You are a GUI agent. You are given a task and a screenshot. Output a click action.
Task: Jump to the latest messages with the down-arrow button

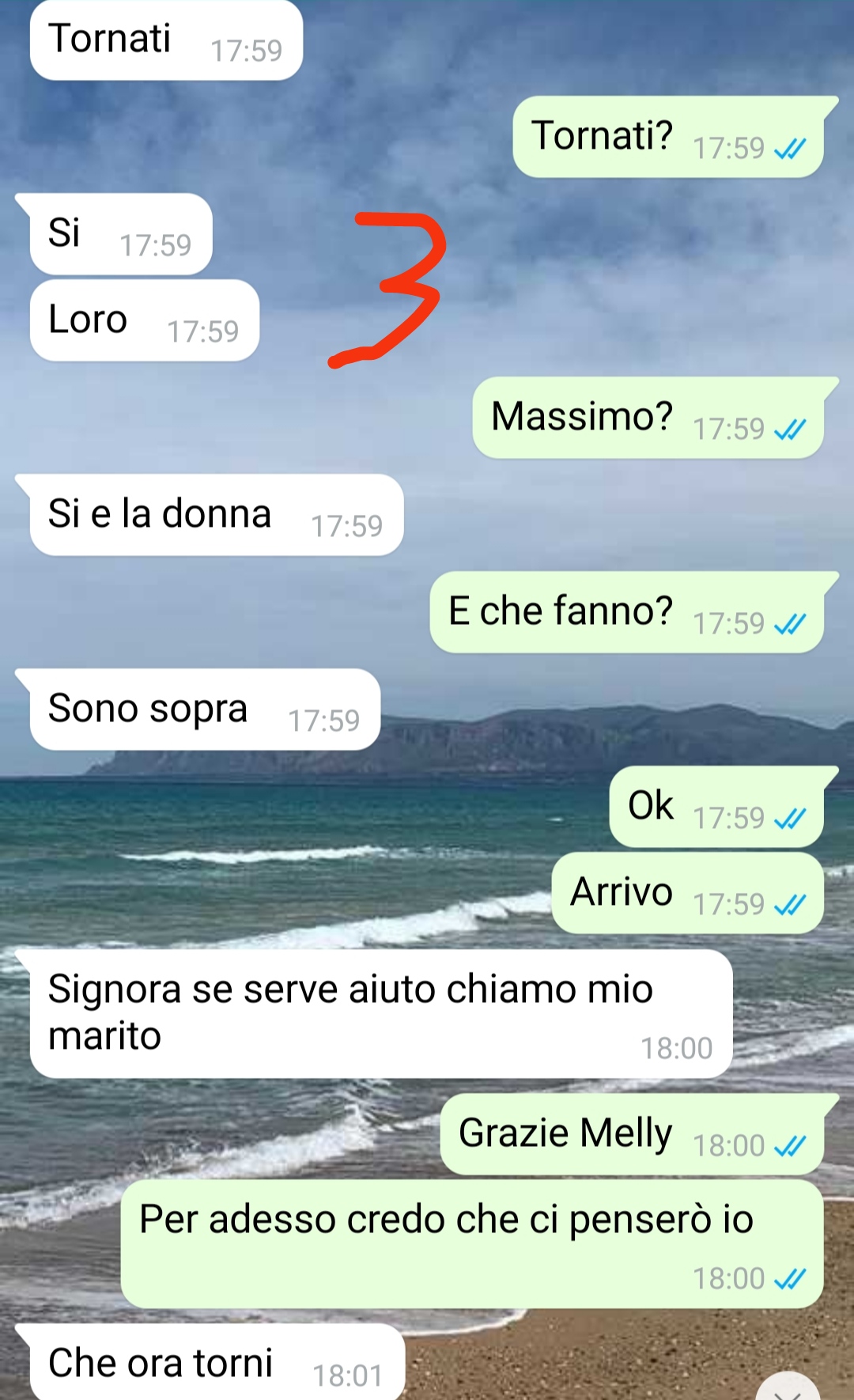click(788, 1388)
